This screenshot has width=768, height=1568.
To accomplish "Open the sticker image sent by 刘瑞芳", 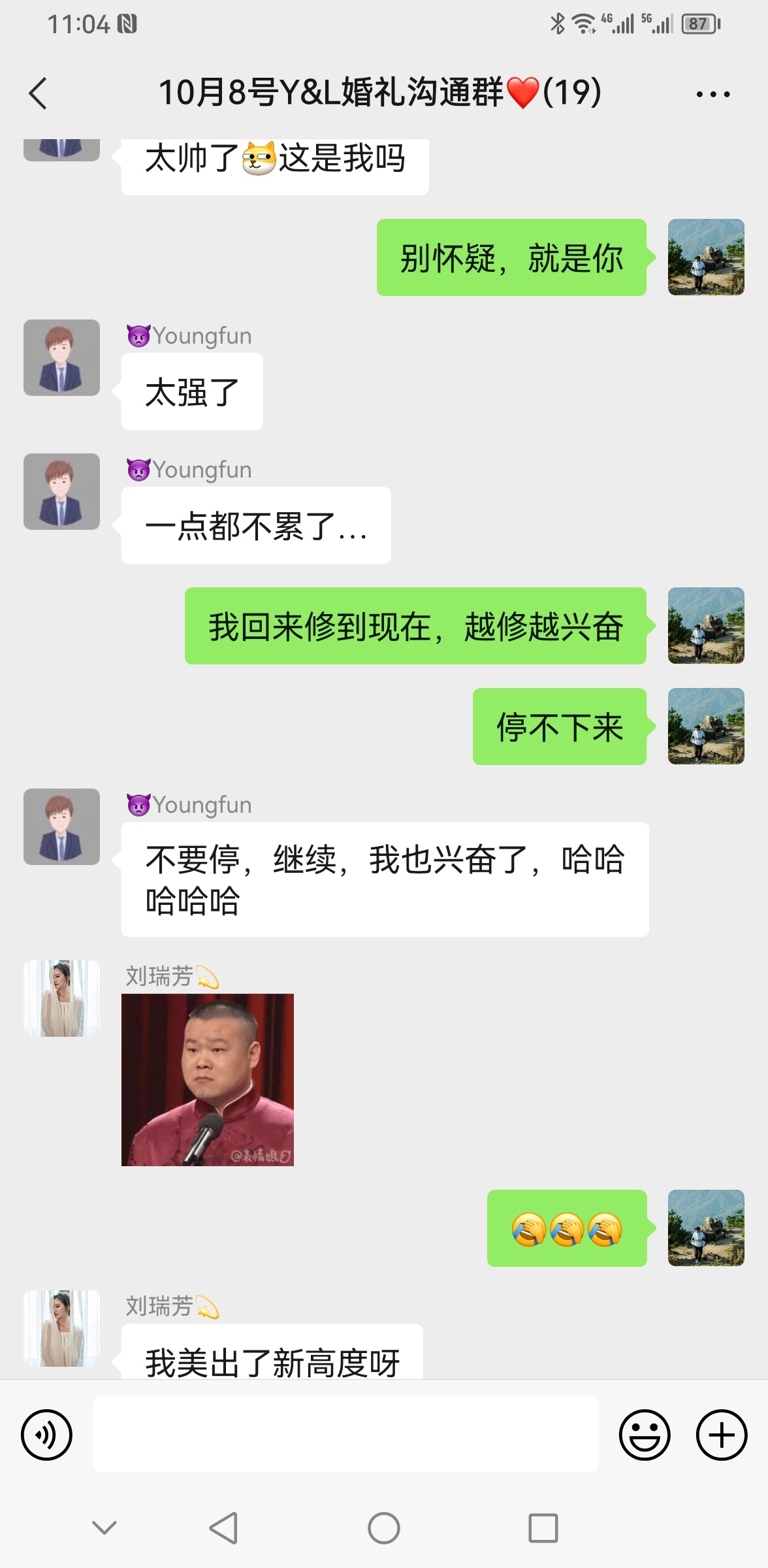I will point(208,1080).
